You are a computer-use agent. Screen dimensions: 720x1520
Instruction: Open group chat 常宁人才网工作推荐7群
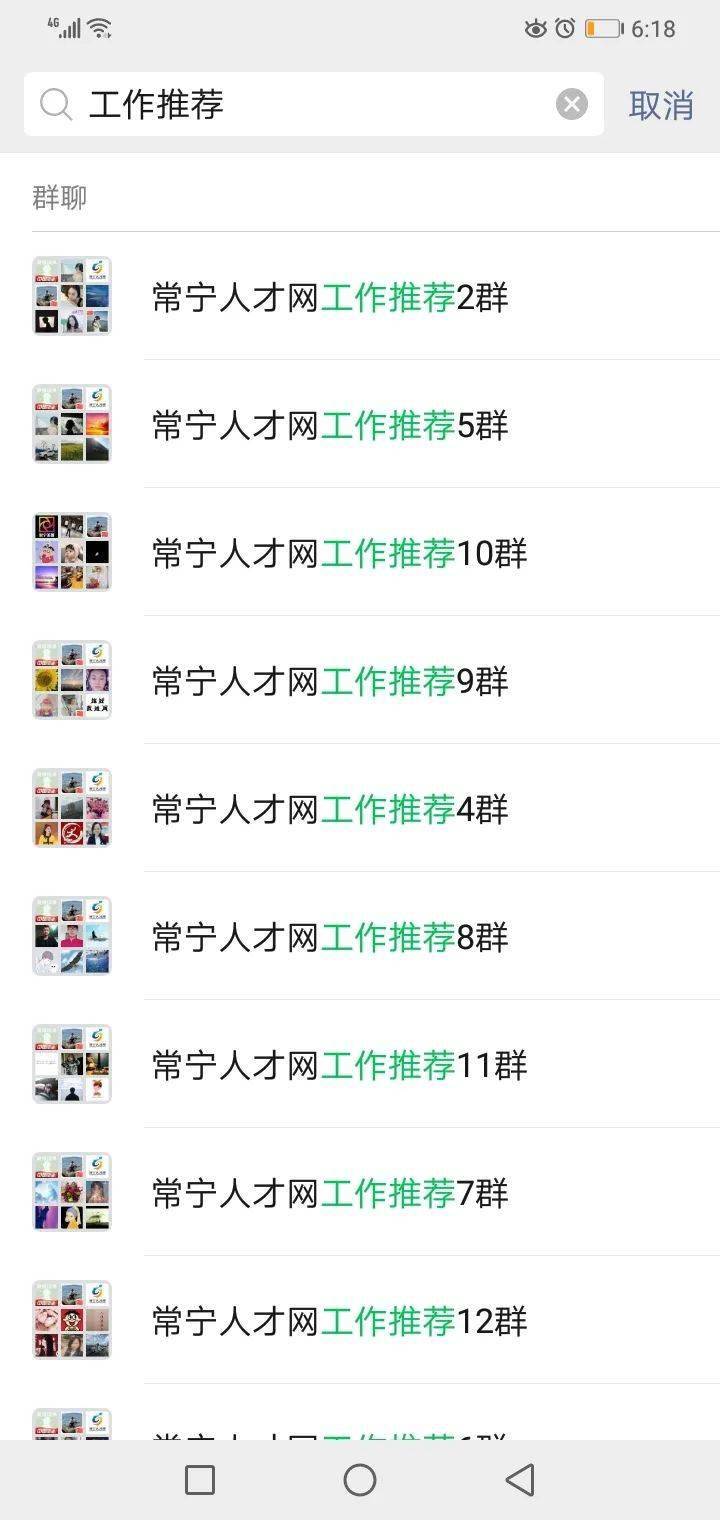click(360, 1192)
